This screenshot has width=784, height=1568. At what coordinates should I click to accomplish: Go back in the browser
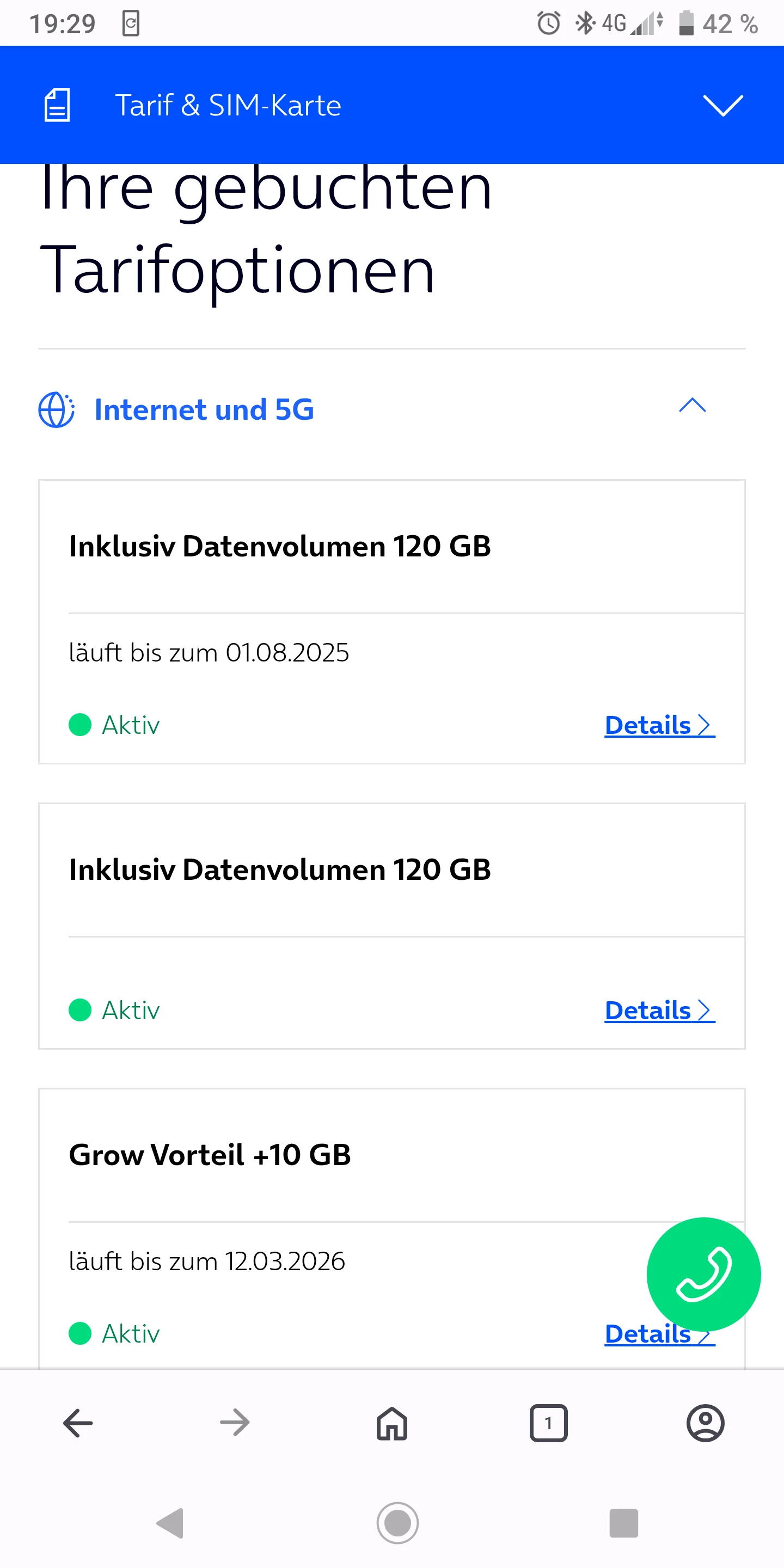(x=78, y=1423)
